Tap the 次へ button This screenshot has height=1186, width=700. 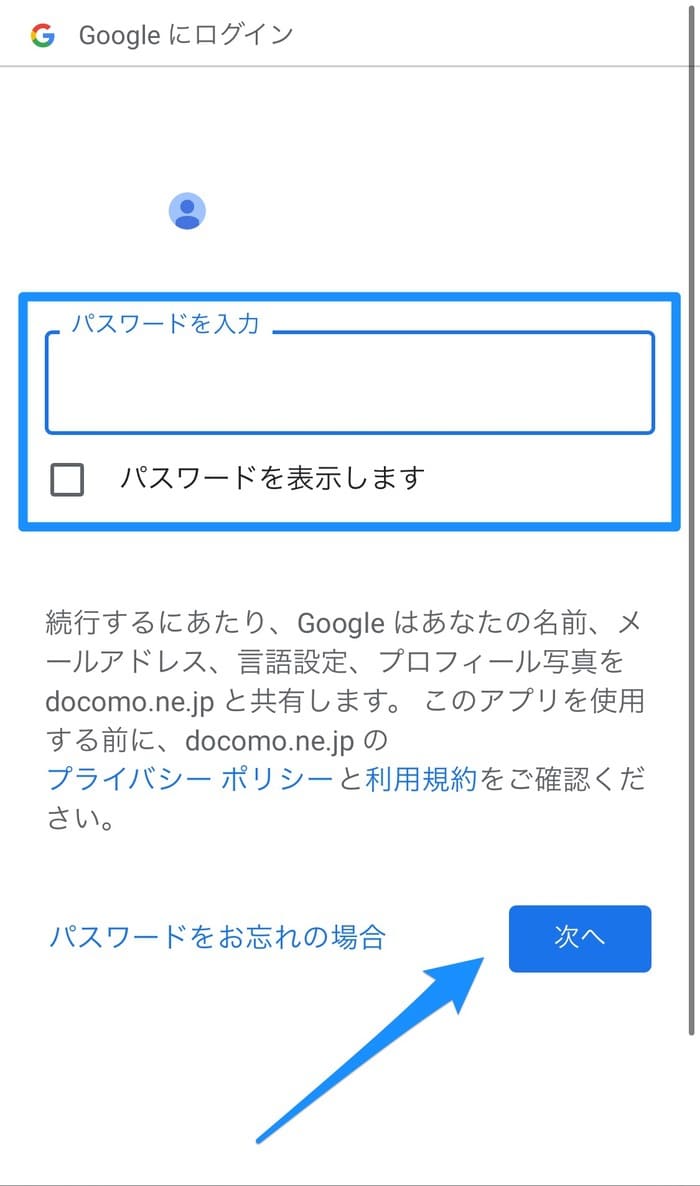(580, 938)
